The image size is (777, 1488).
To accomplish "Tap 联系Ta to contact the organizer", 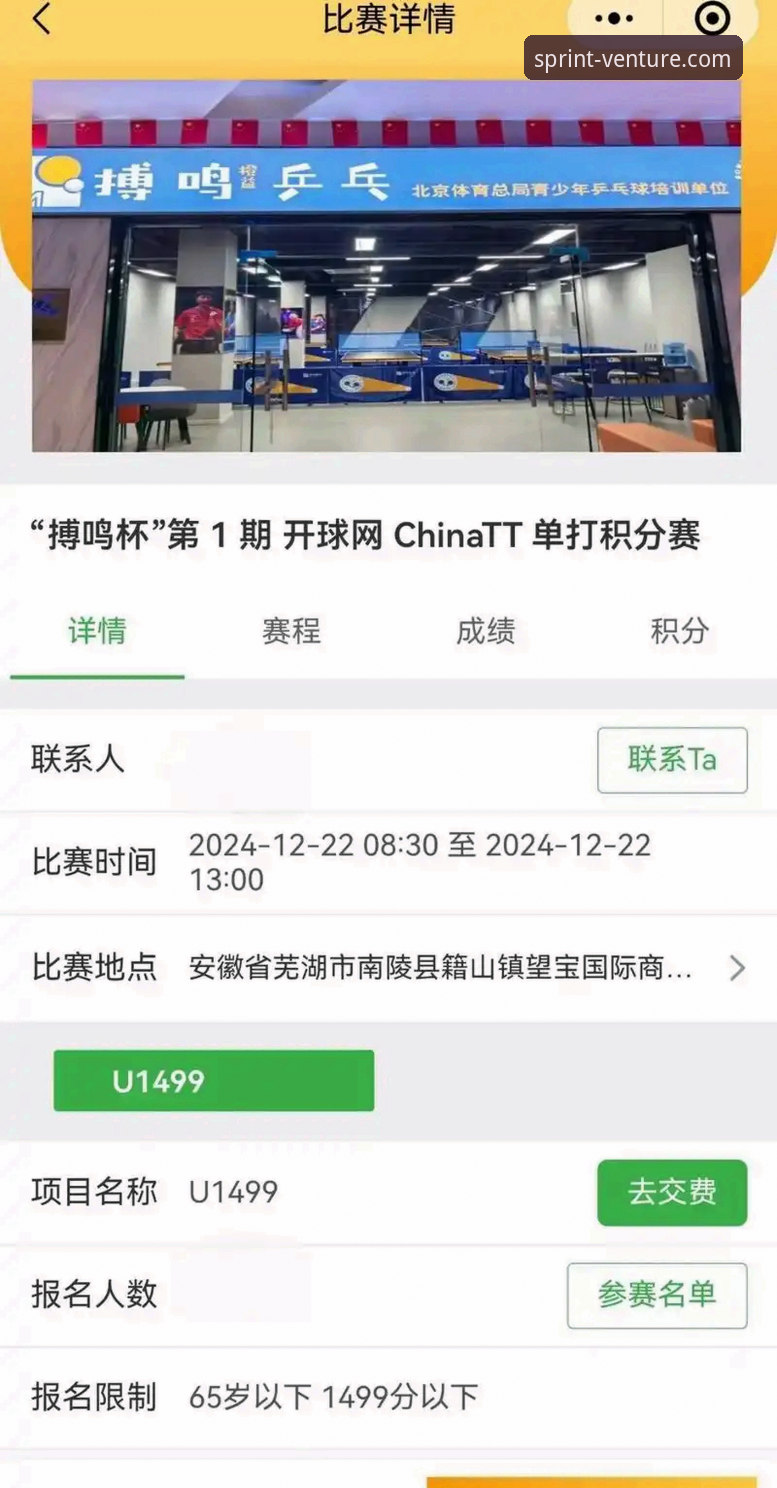I will [672, 760].
